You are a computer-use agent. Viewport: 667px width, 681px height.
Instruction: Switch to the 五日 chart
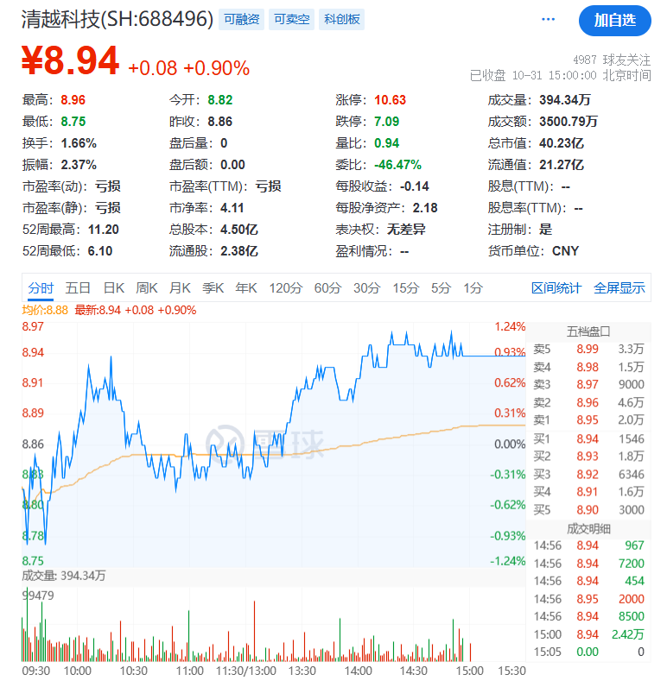(x=78, y=288)
